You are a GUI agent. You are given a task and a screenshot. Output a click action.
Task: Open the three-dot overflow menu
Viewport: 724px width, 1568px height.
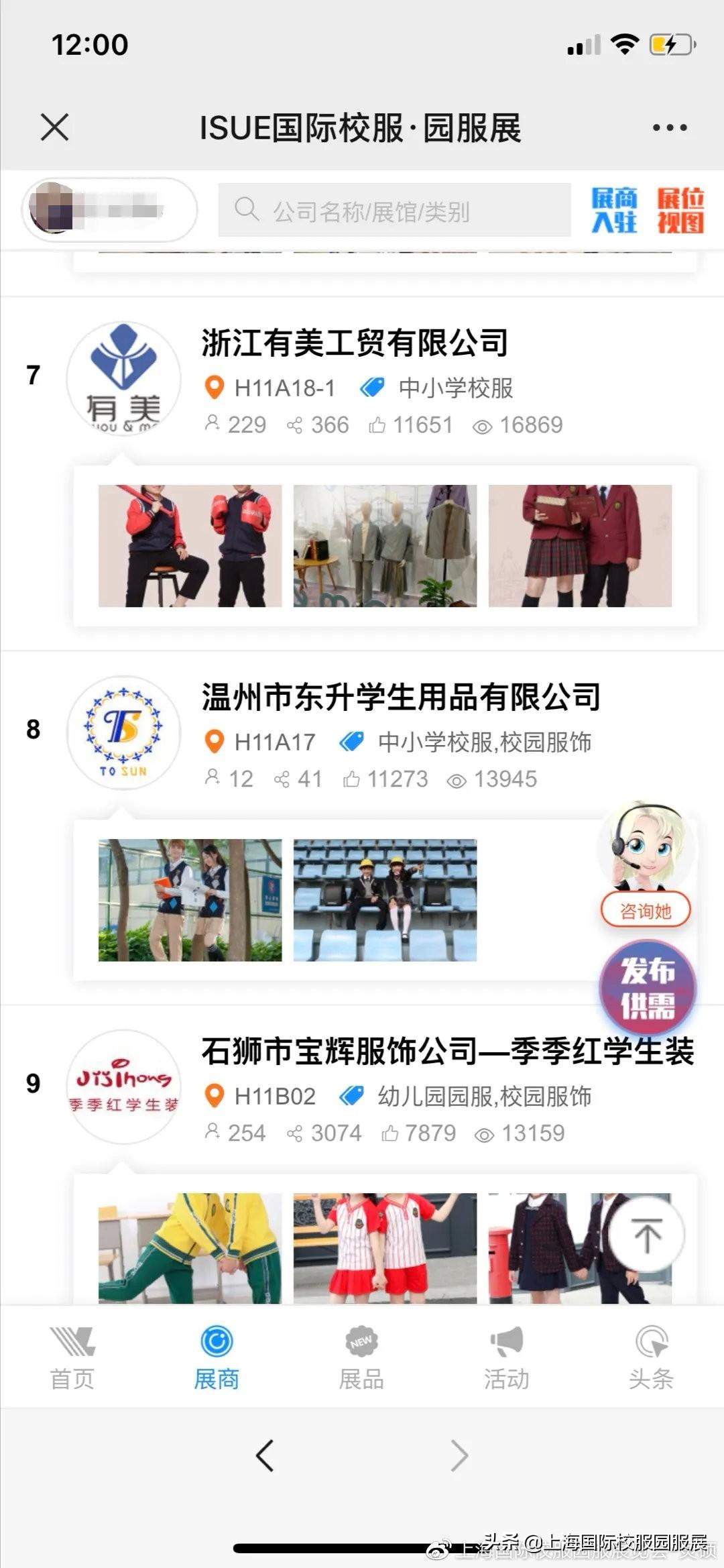670,127
